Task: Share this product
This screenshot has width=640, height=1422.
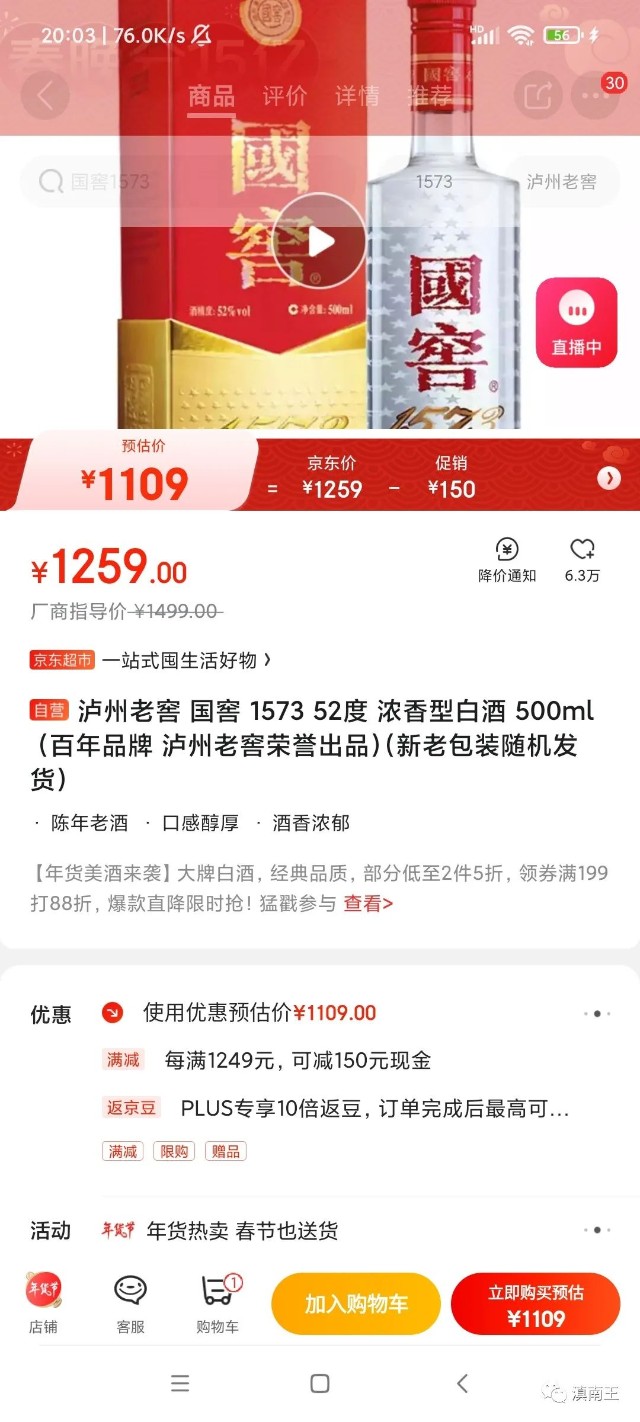Action: (x=539, y=96)
